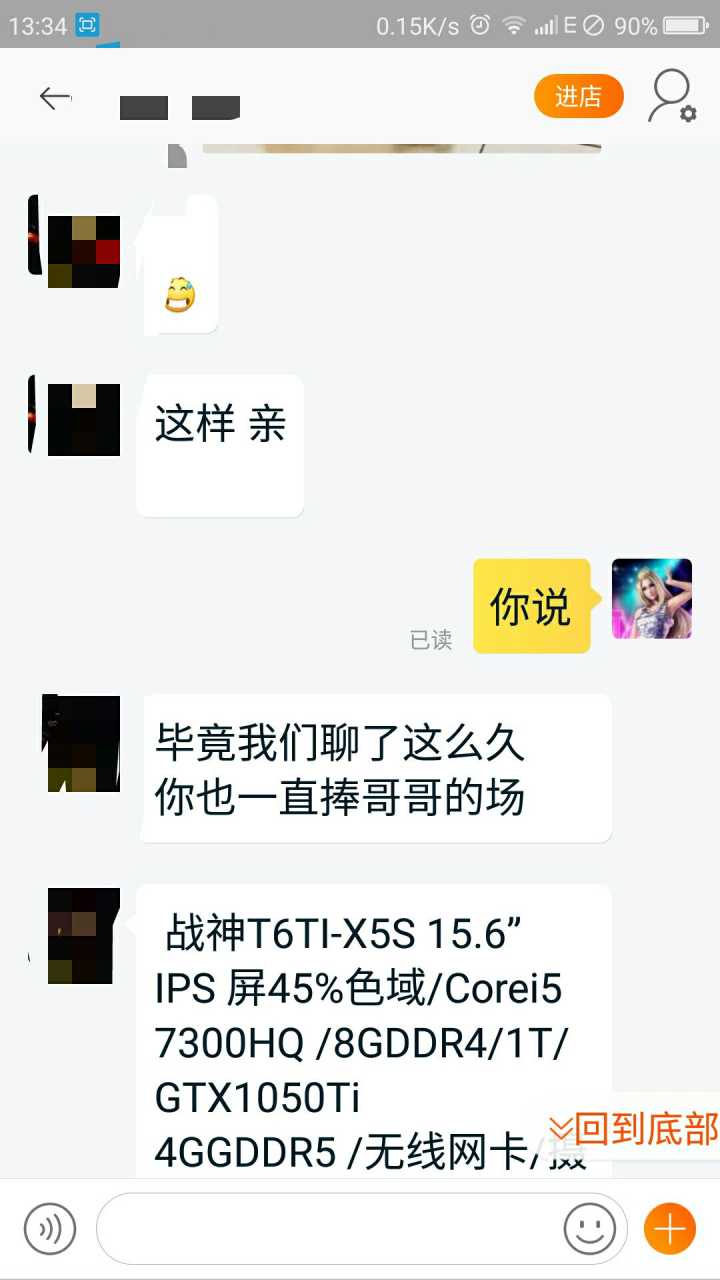
Task: Jump down with the 回到底部 button
Action: coord(634,1130)
